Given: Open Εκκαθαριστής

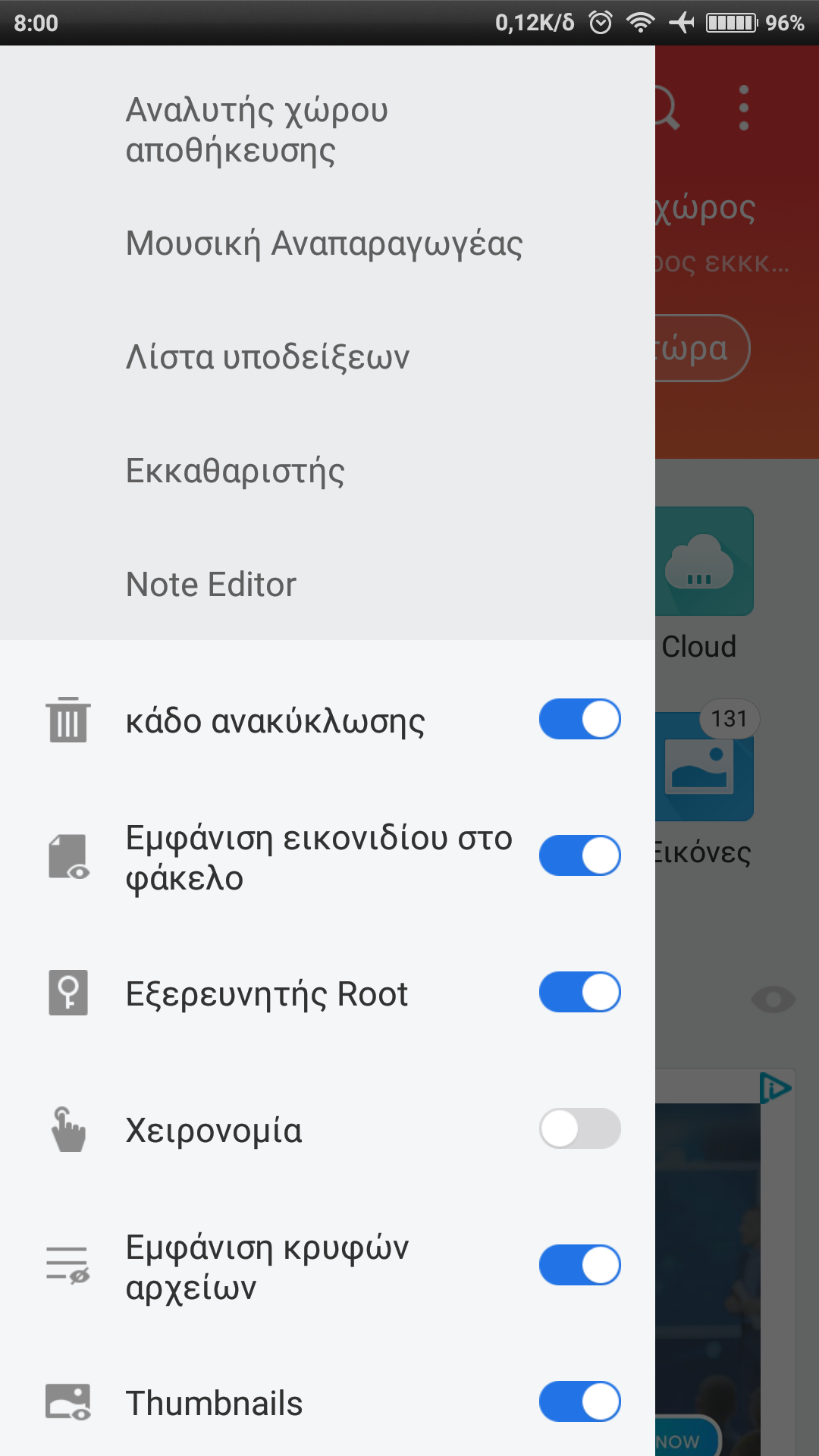Looking at the screenshot, I should (235, 472).
